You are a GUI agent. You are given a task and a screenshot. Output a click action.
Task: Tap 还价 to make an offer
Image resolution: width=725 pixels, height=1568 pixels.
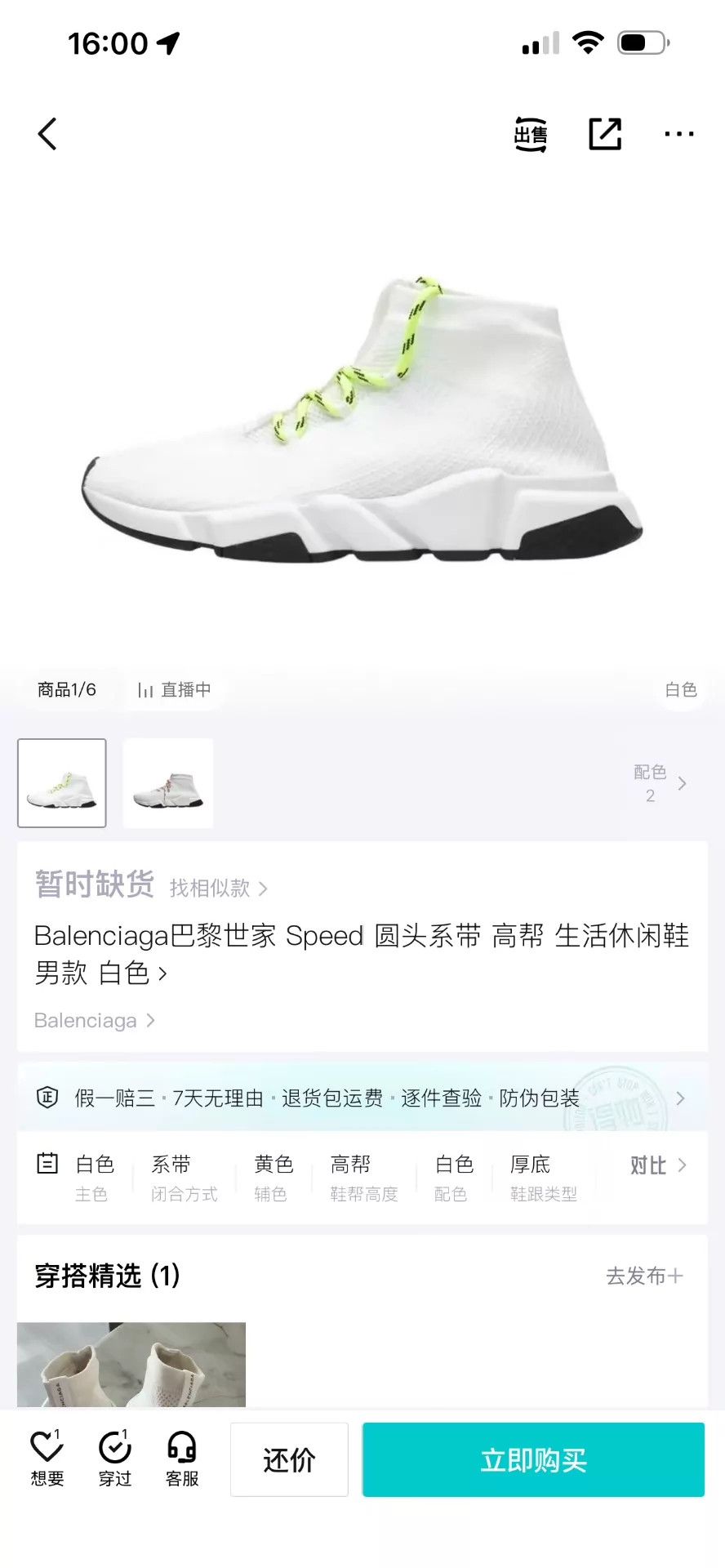tap(289, 1459)
